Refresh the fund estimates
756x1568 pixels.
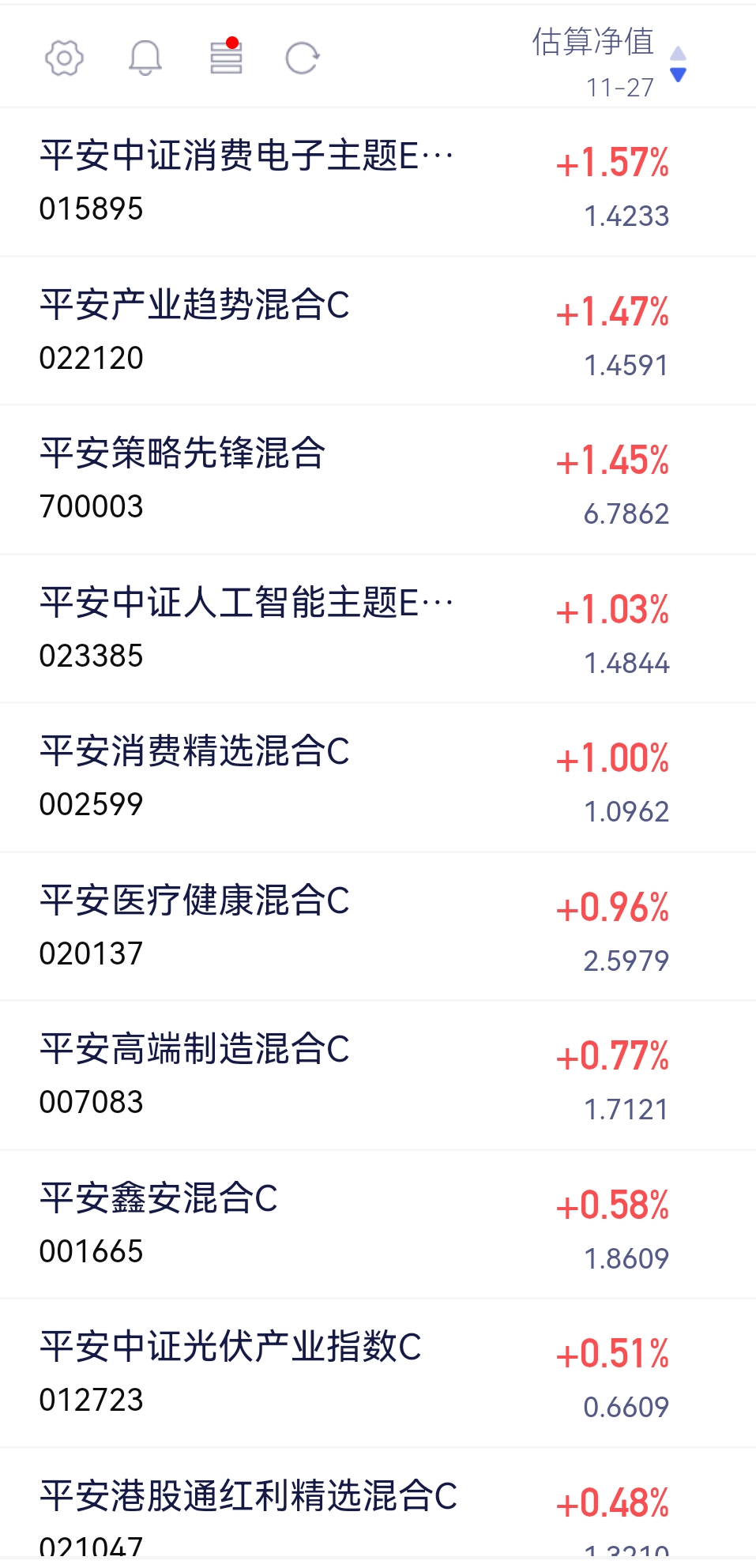(x=303, y=58)
